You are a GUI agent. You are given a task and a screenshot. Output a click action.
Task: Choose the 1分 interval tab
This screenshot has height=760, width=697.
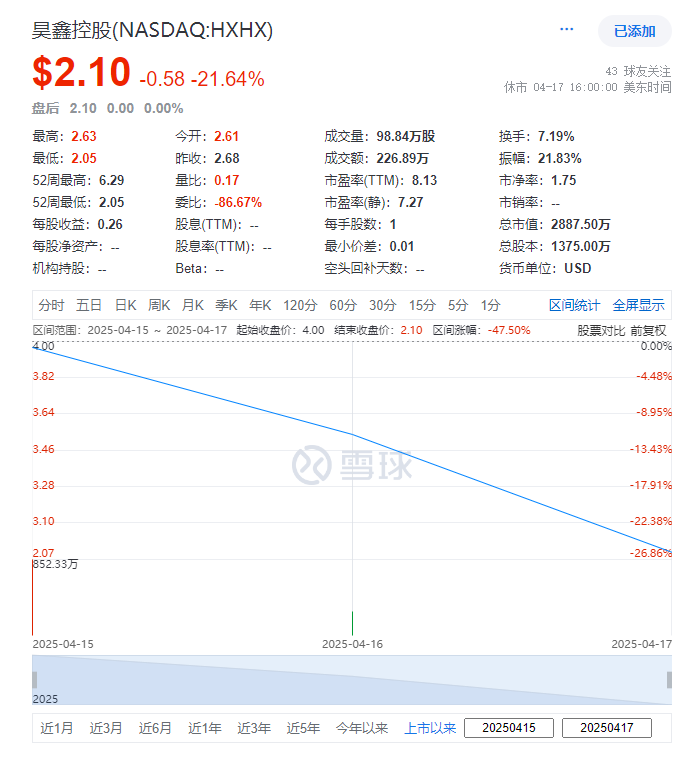coord(490,305)
